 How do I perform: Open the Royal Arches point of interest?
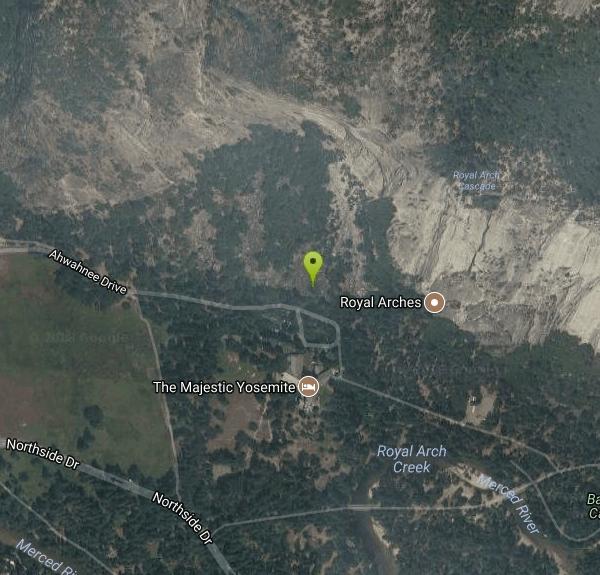tap(435, 302)
